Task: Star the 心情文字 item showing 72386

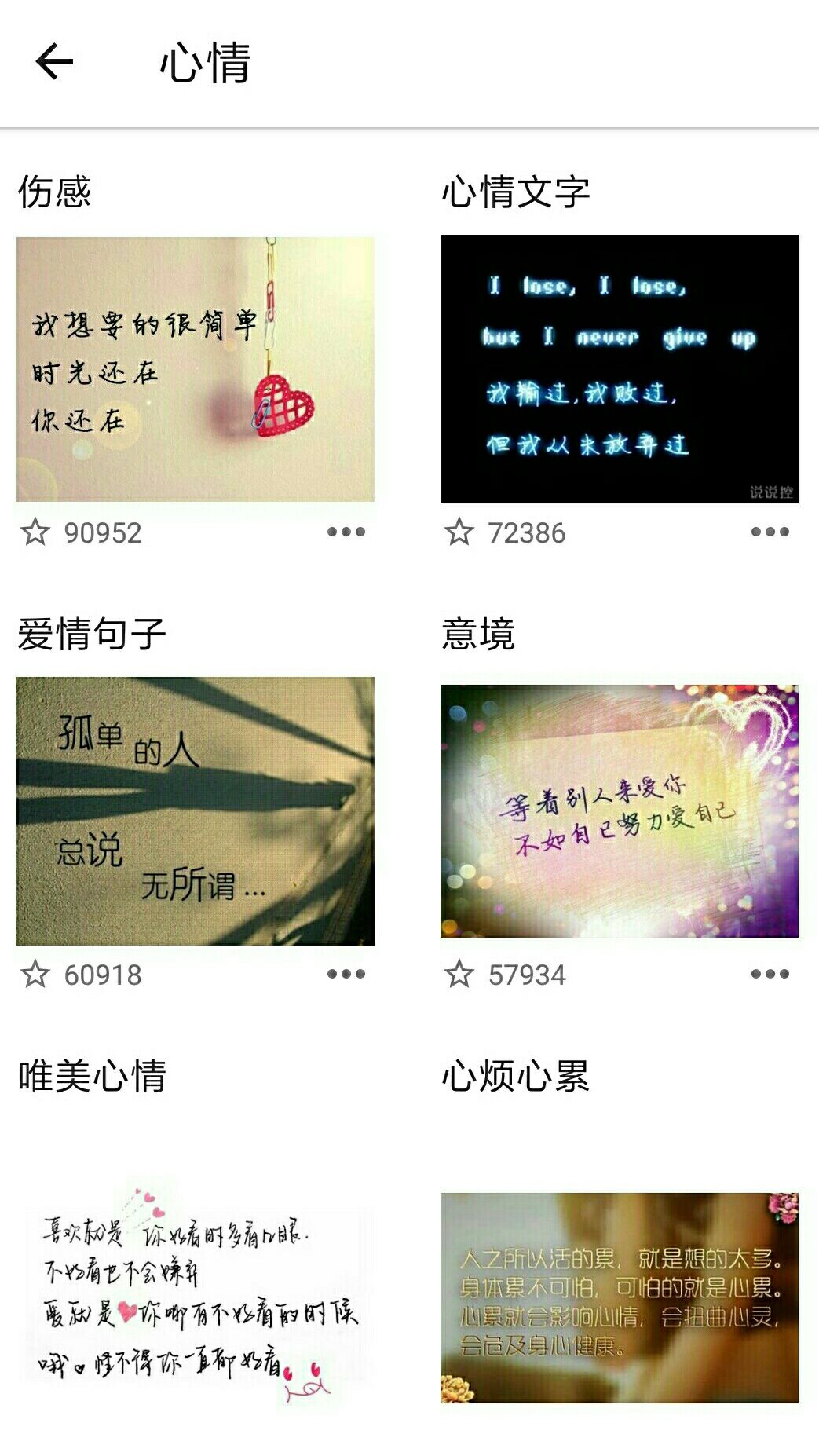Action: [459, 532]
